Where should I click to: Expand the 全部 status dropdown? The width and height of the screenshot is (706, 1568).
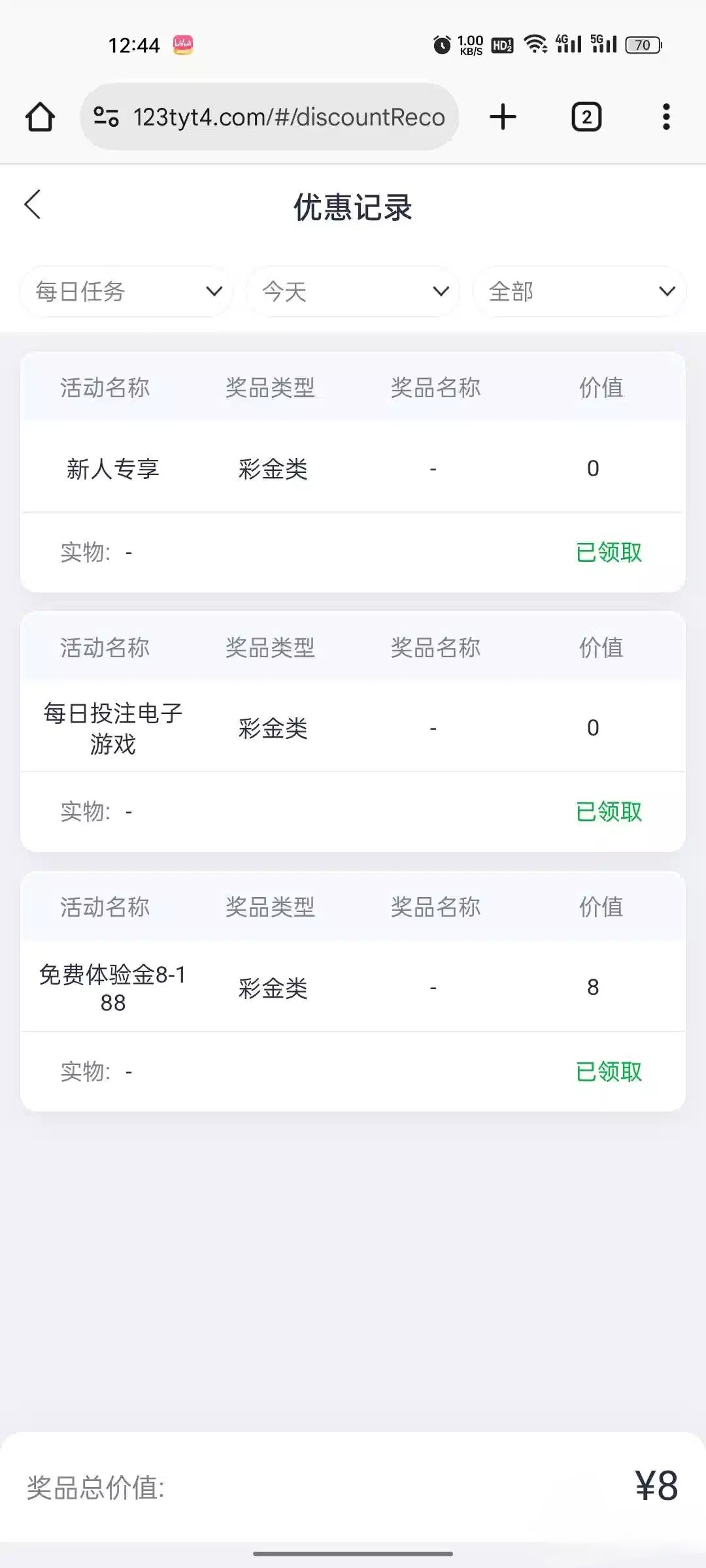(x=579, y=291)
